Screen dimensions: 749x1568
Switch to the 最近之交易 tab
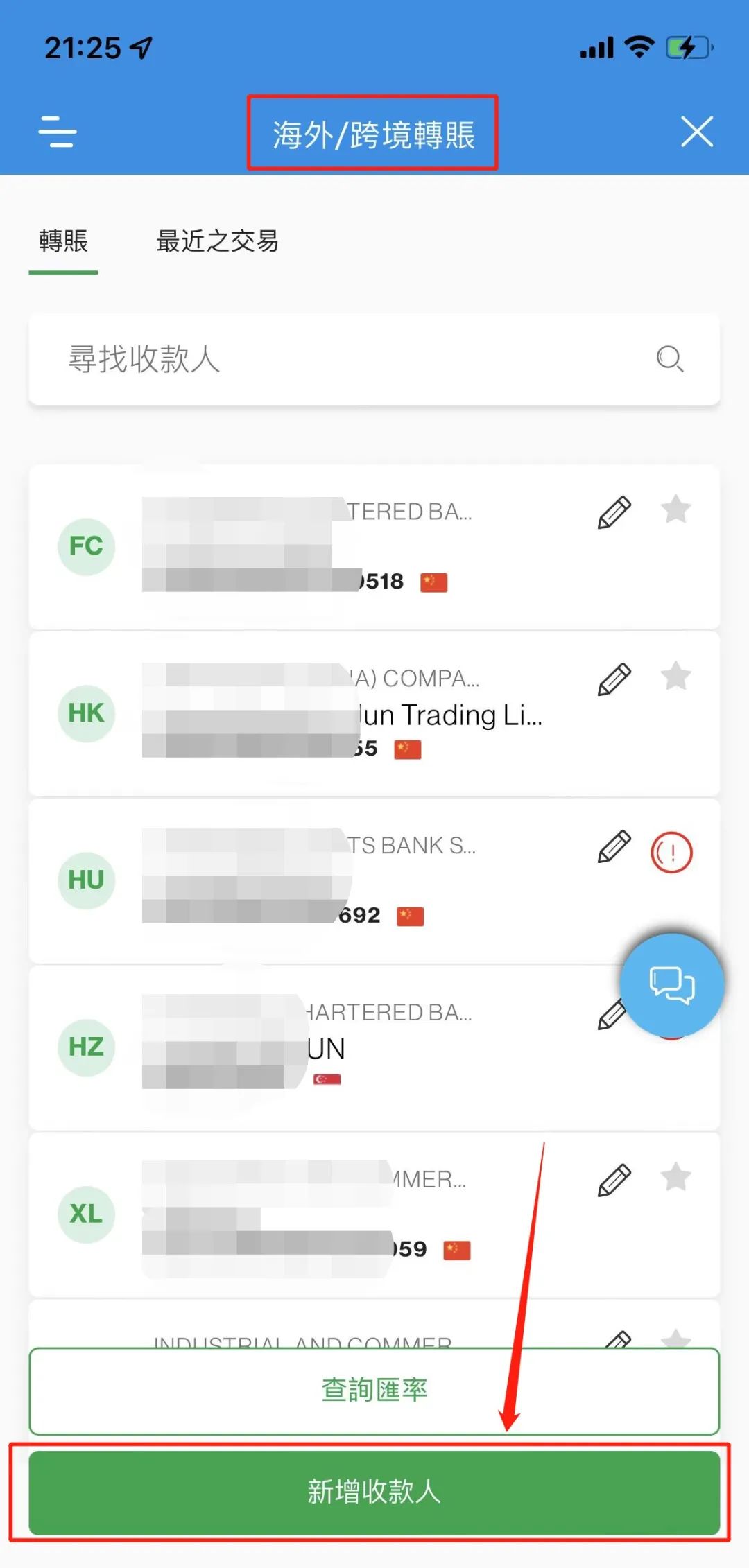click(217, 241)
